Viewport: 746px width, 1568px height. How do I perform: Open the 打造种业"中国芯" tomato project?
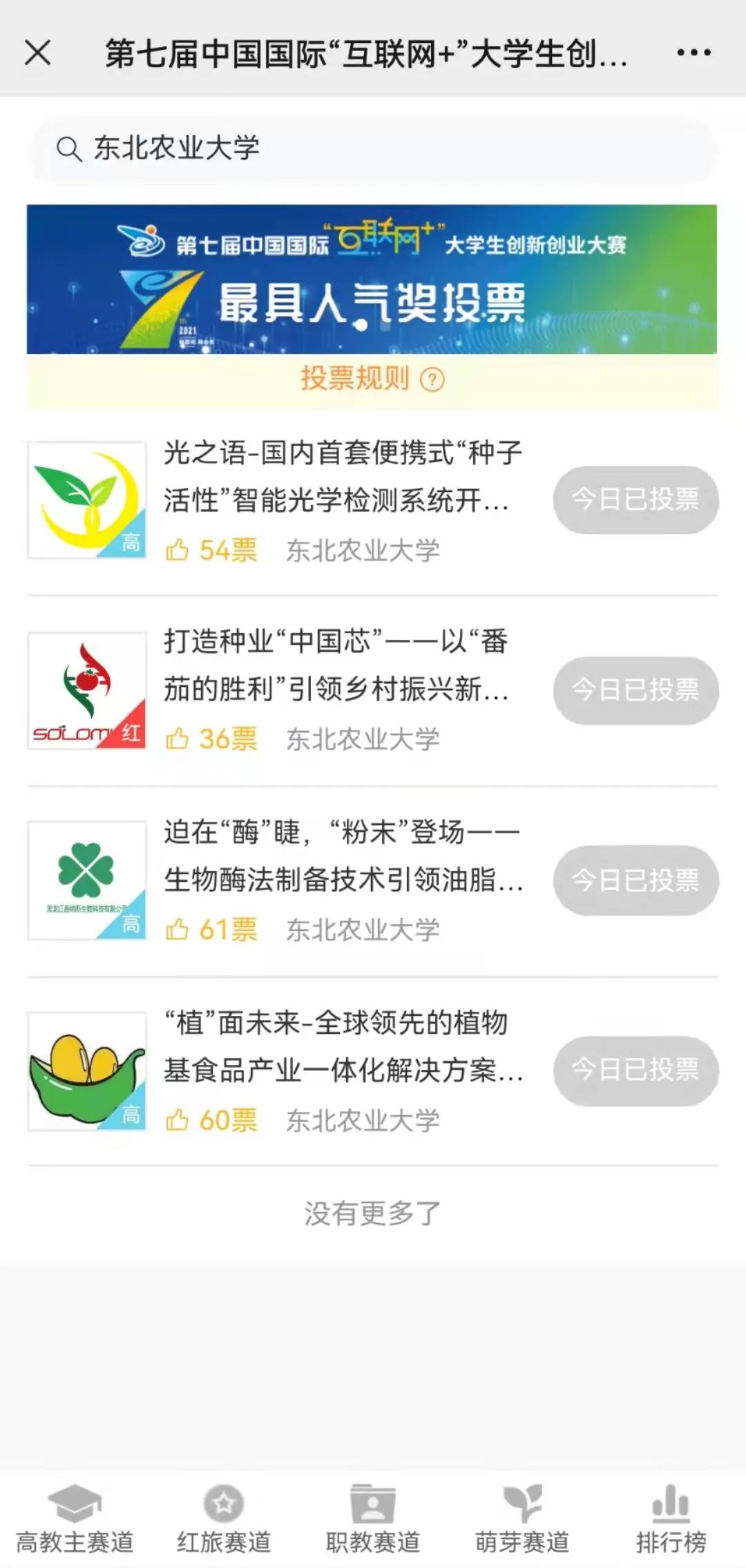click(336, 665)
